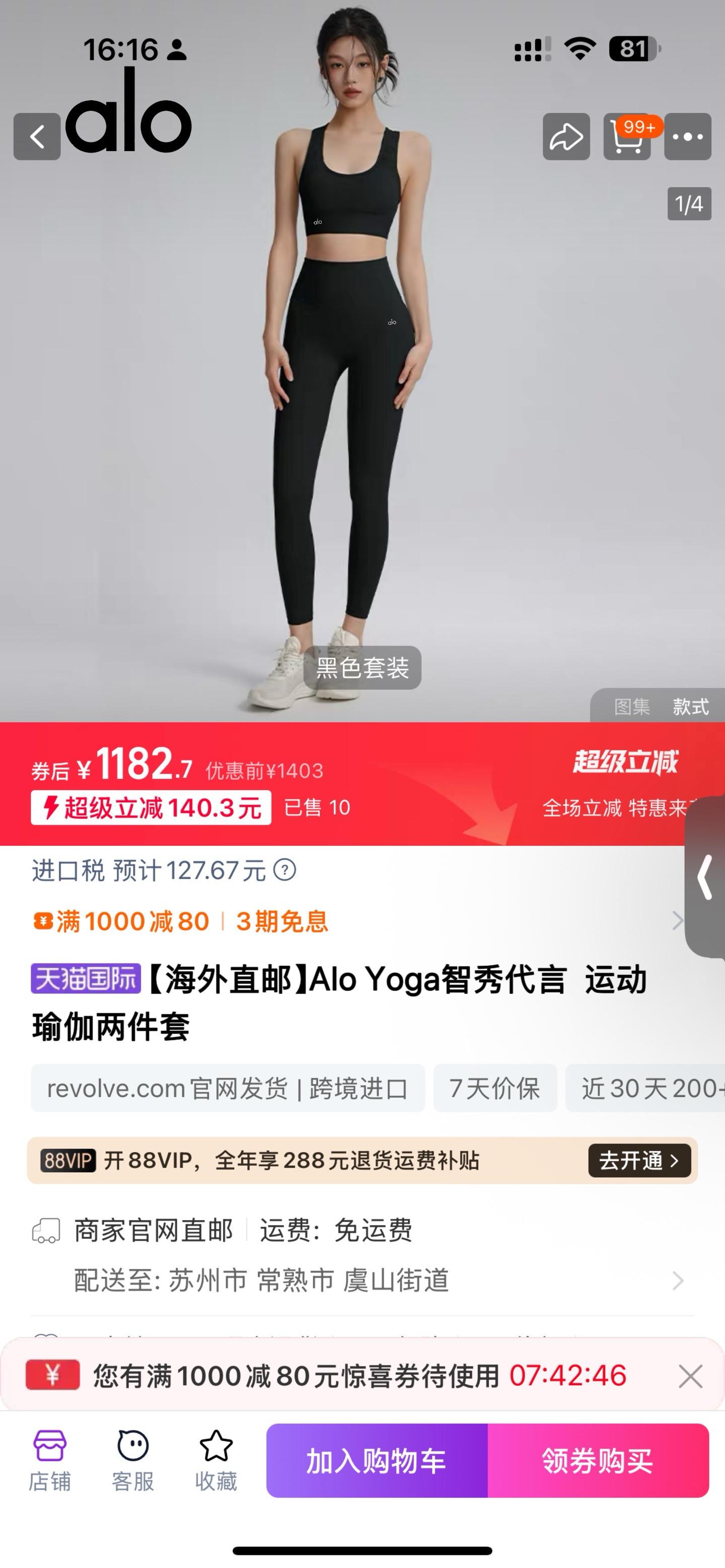
Task: Open the shopping cart
Action: pos(627,136)
